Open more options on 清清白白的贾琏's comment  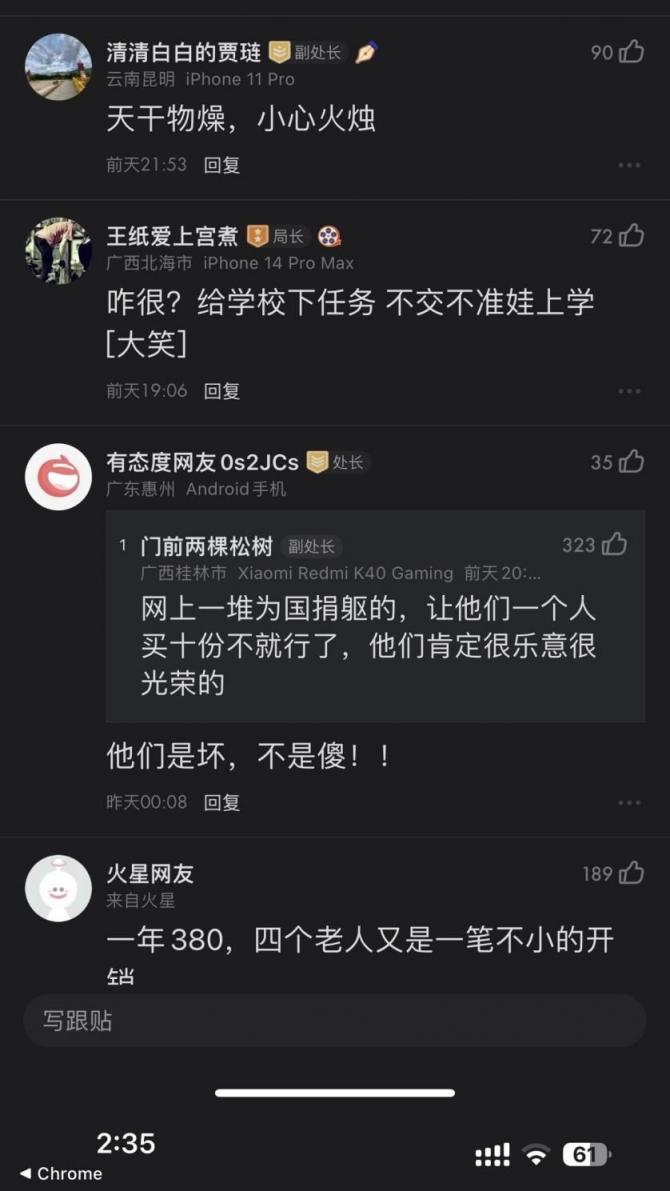628,165
